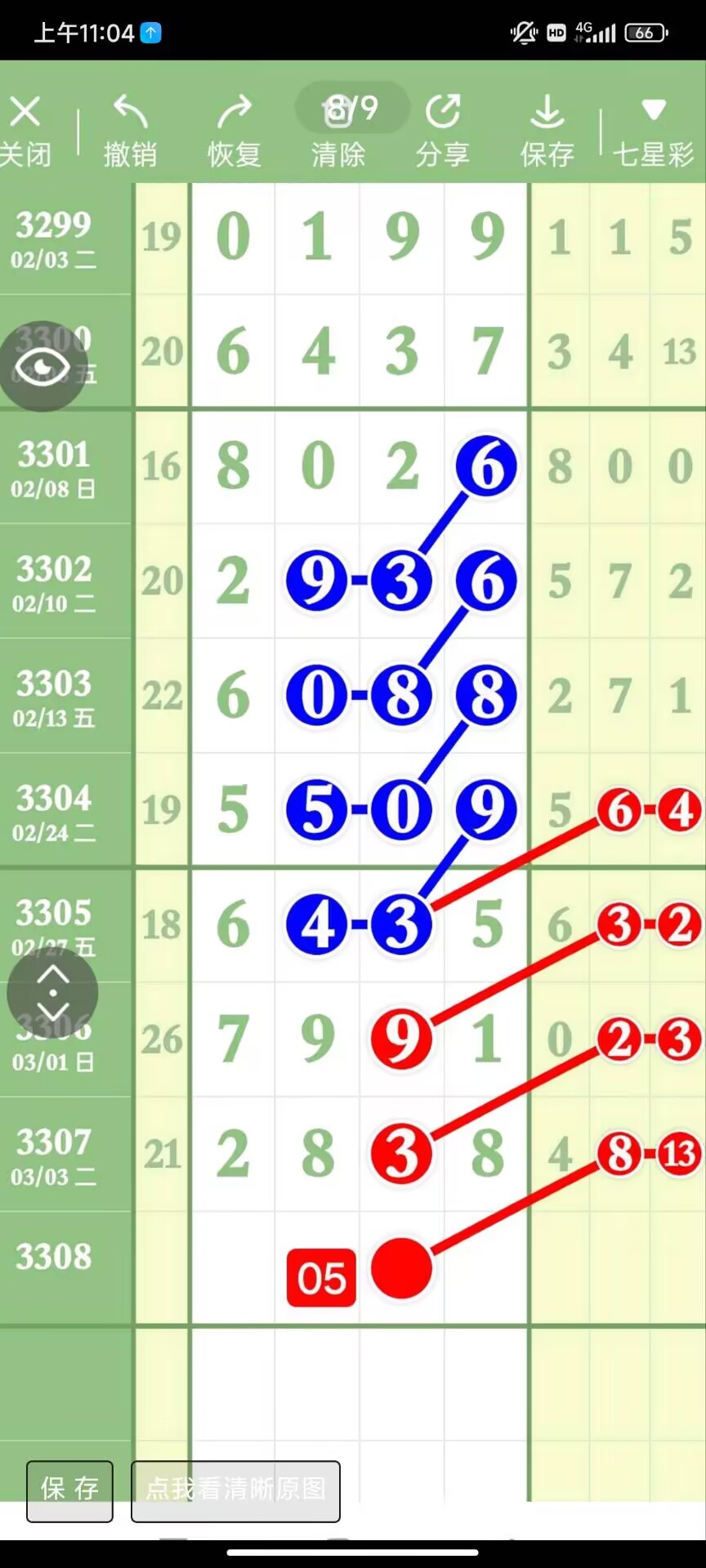The height and width of the screenshot is (1568, 706).
Task: Redo the undone action
Action: tap(234, 129)
